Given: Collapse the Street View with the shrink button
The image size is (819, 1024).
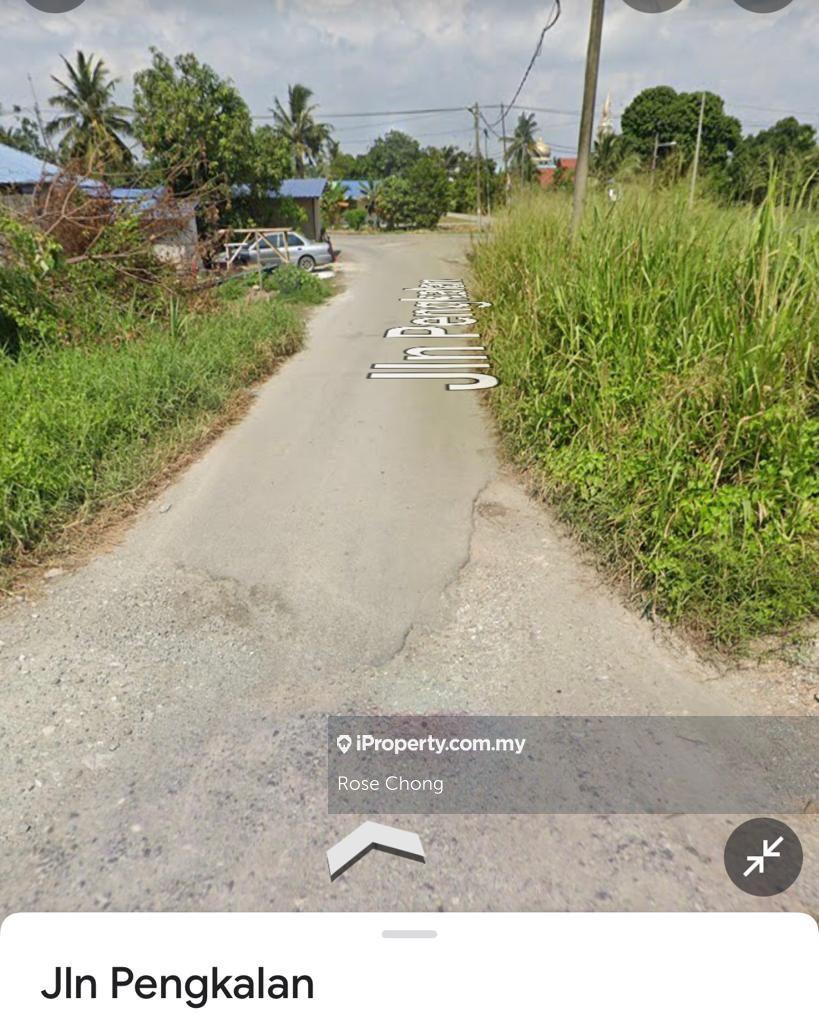Looking at the screenshot, I should coord(763,857).
